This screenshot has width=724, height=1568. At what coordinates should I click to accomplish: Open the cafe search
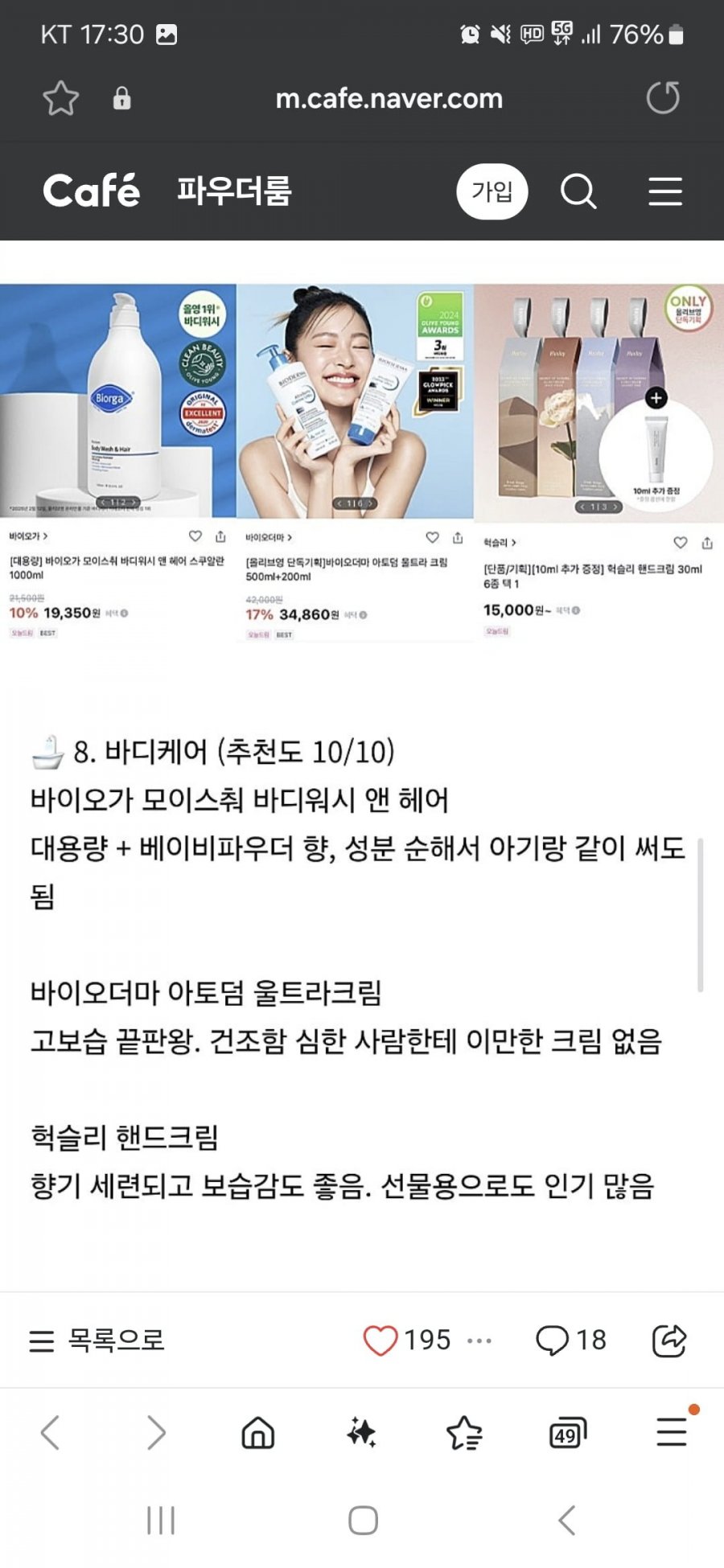tap(578, 191)
